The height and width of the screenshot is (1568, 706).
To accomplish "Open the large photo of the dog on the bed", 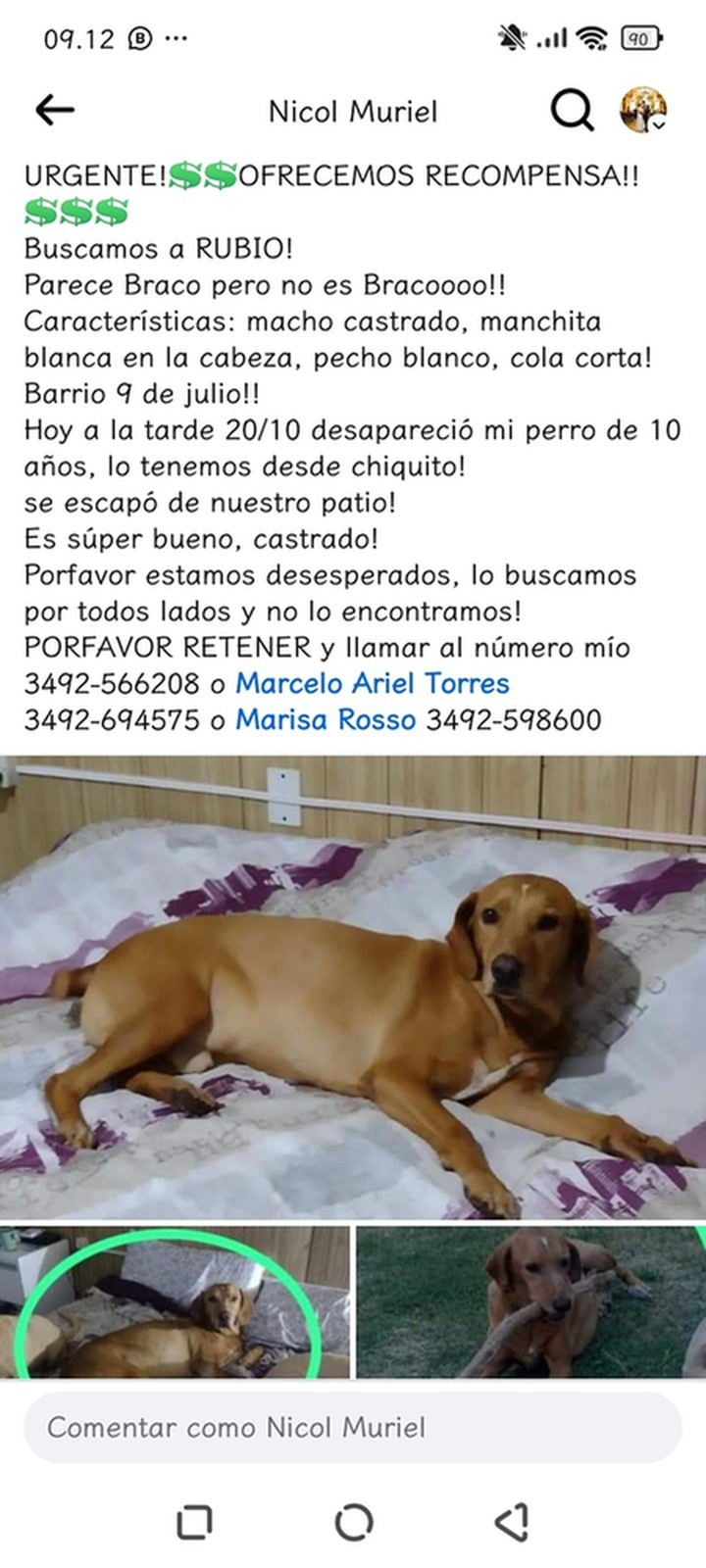I will tap(353, 987).
